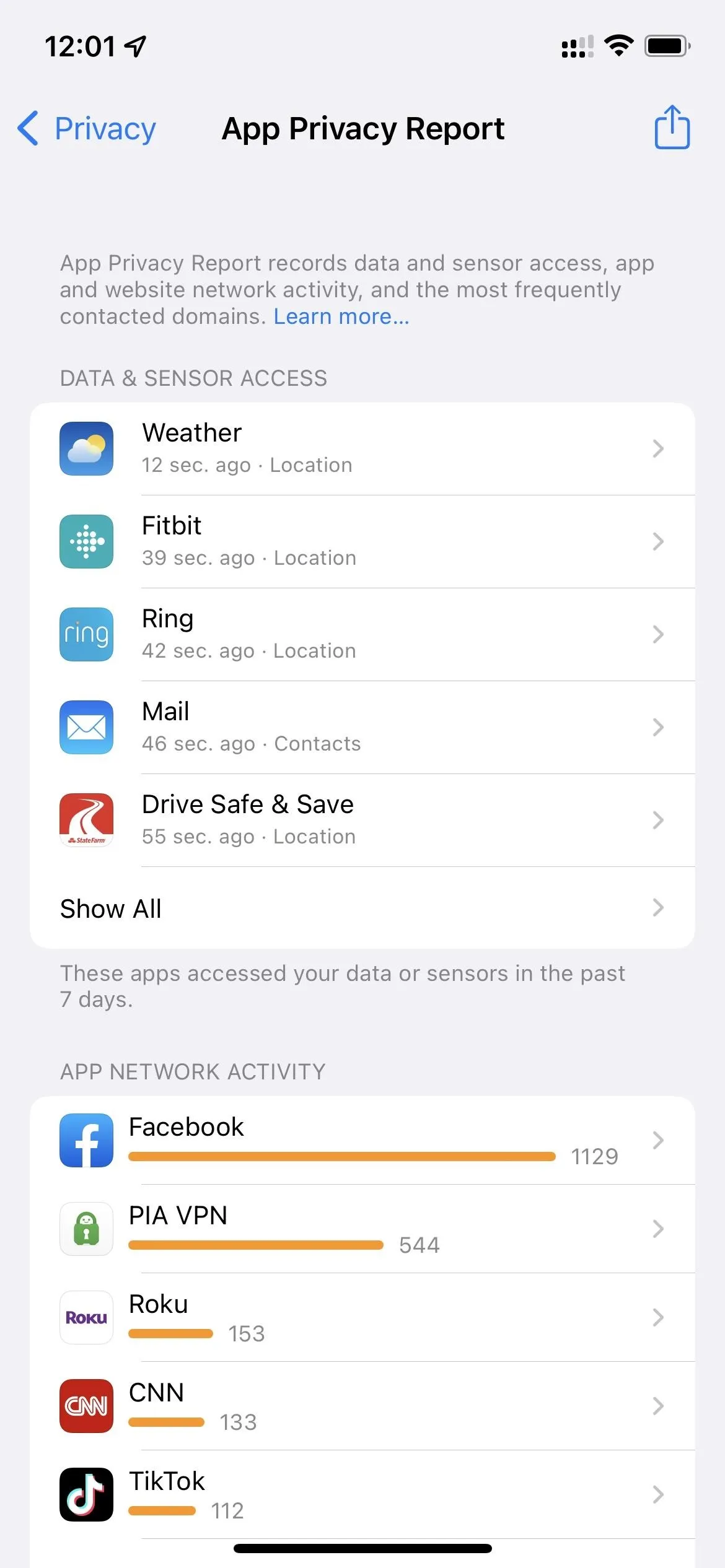This screenshot has width=725, height=1568.
Task: Go back to the Privacy settings
Action: (87, 129)
